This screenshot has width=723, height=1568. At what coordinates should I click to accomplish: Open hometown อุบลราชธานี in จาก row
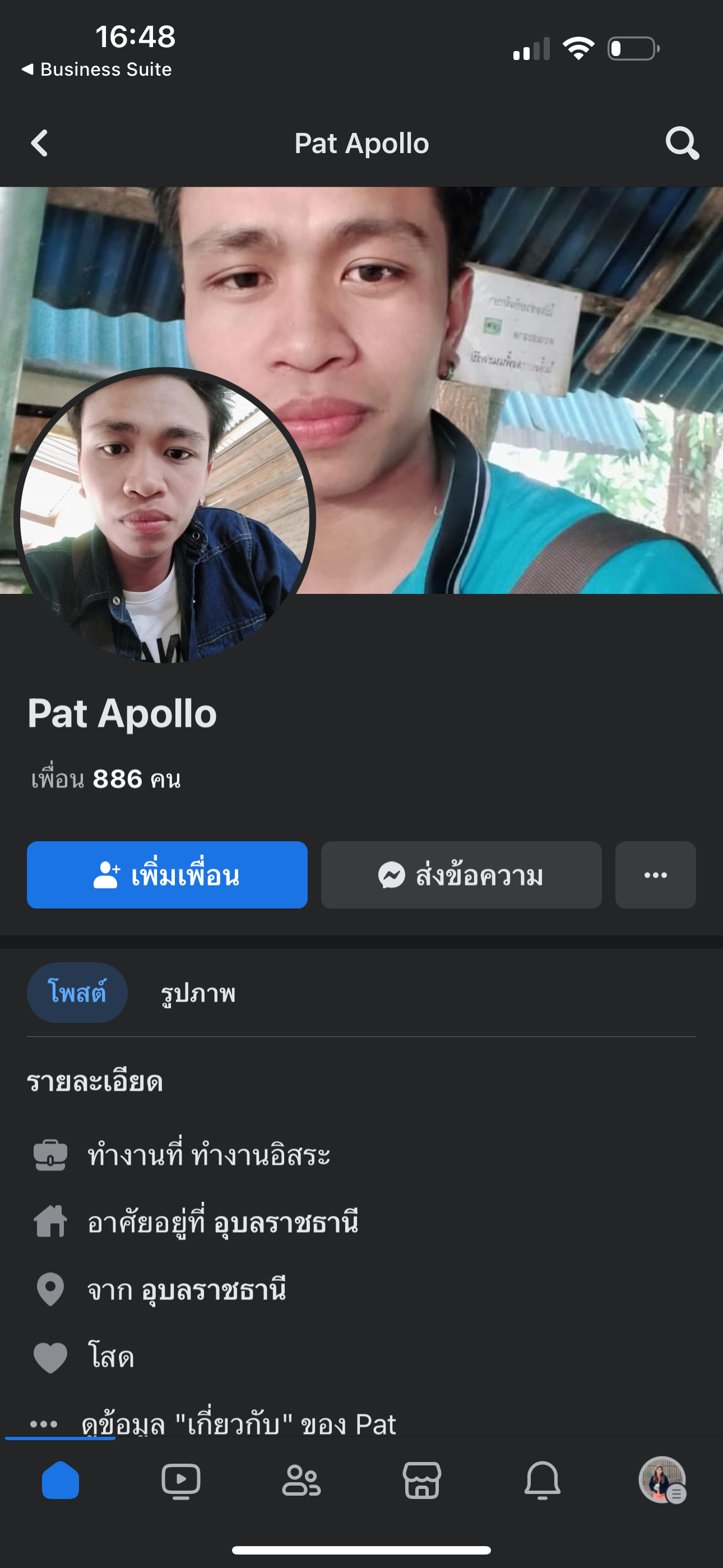(x=214, y=1290)
